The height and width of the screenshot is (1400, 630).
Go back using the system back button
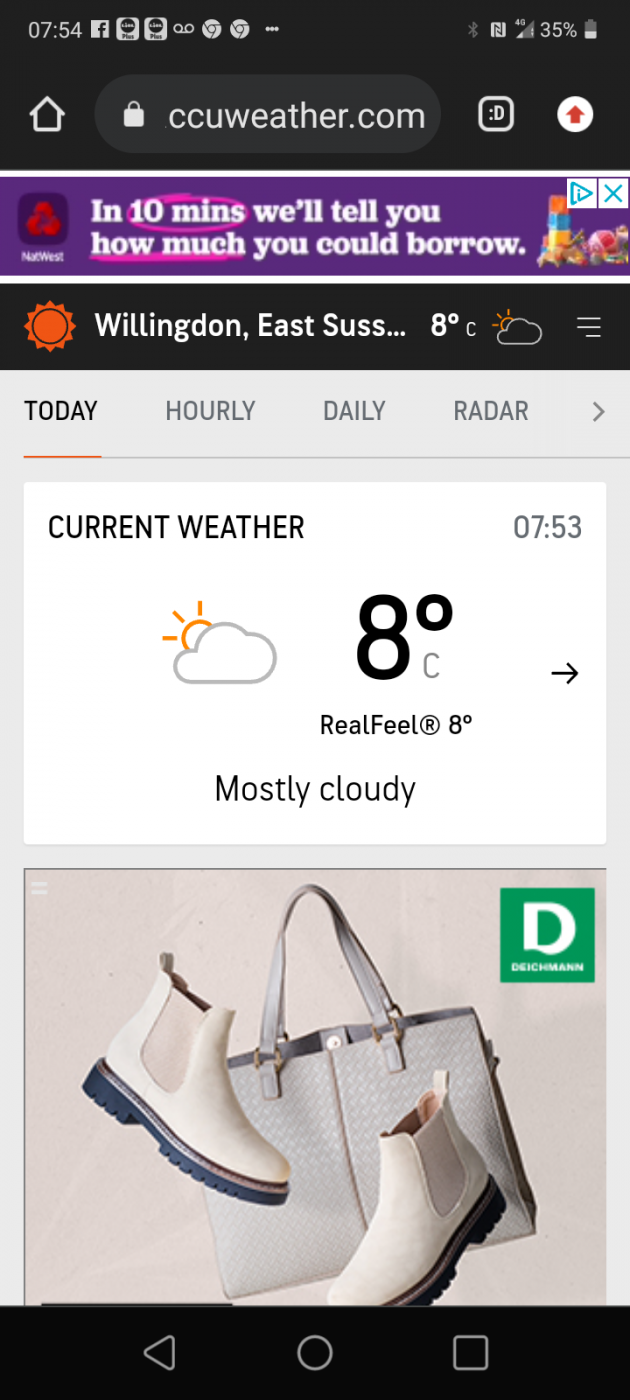[x=159, y=1352]
